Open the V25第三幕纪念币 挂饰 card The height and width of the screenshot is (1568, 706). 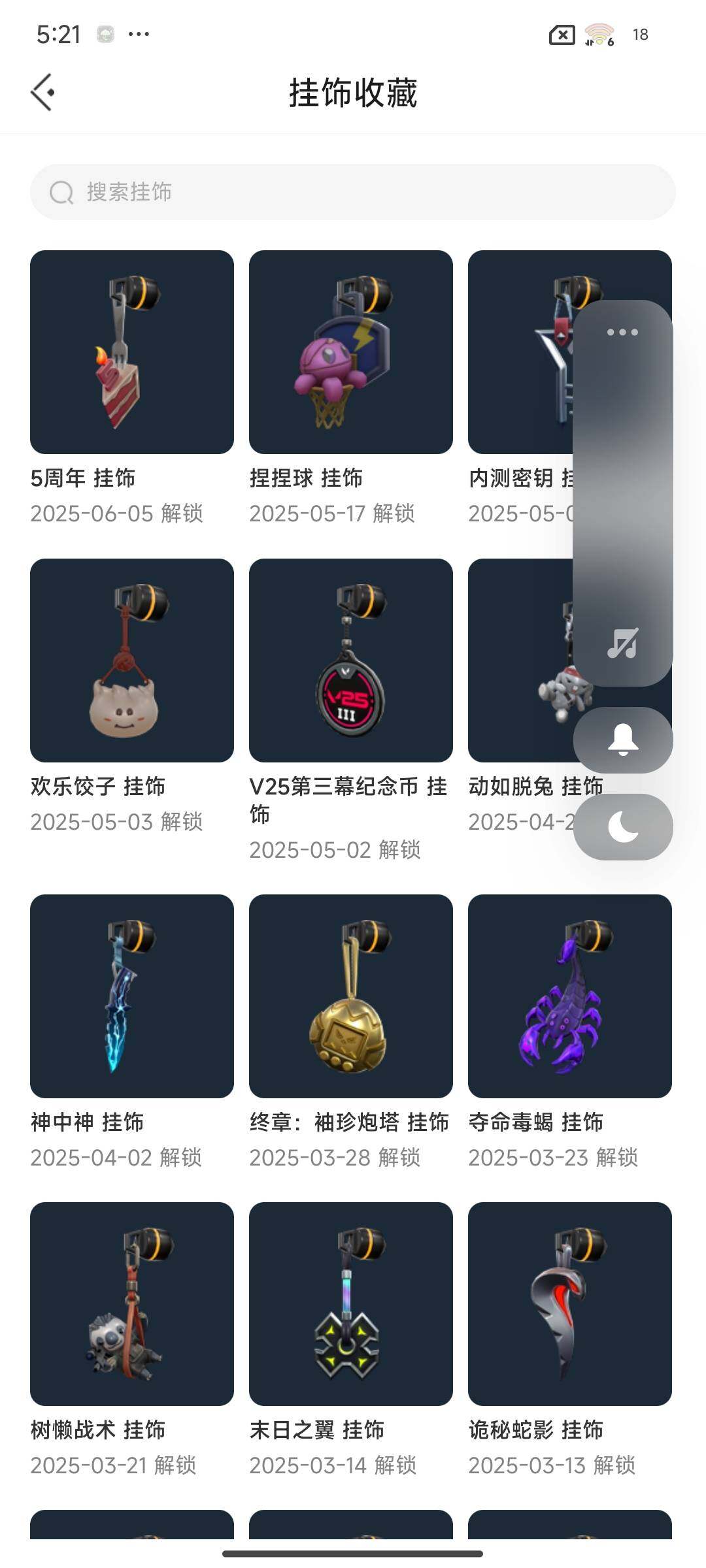(351, 661)
